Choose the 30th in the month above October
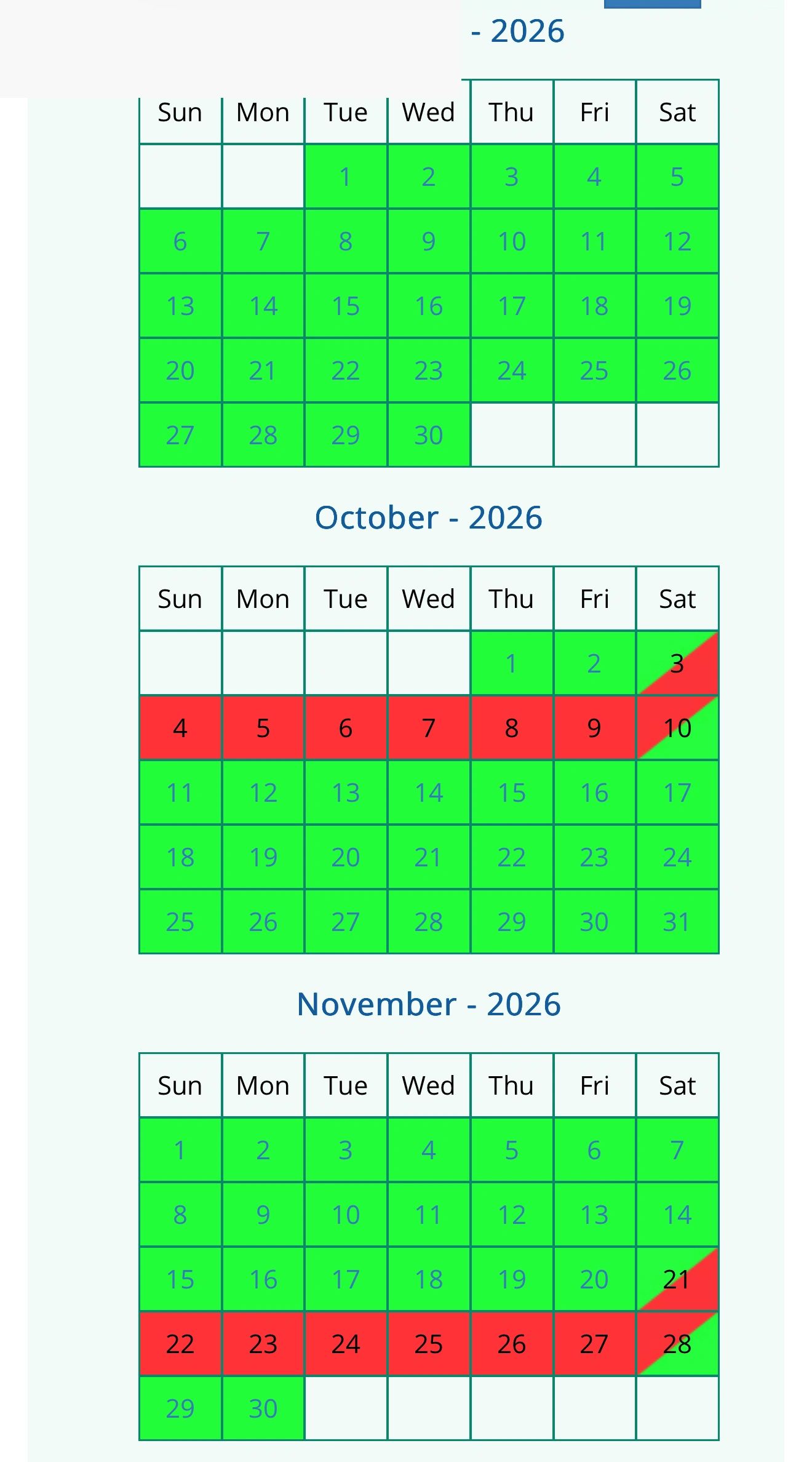 (429, 435)
